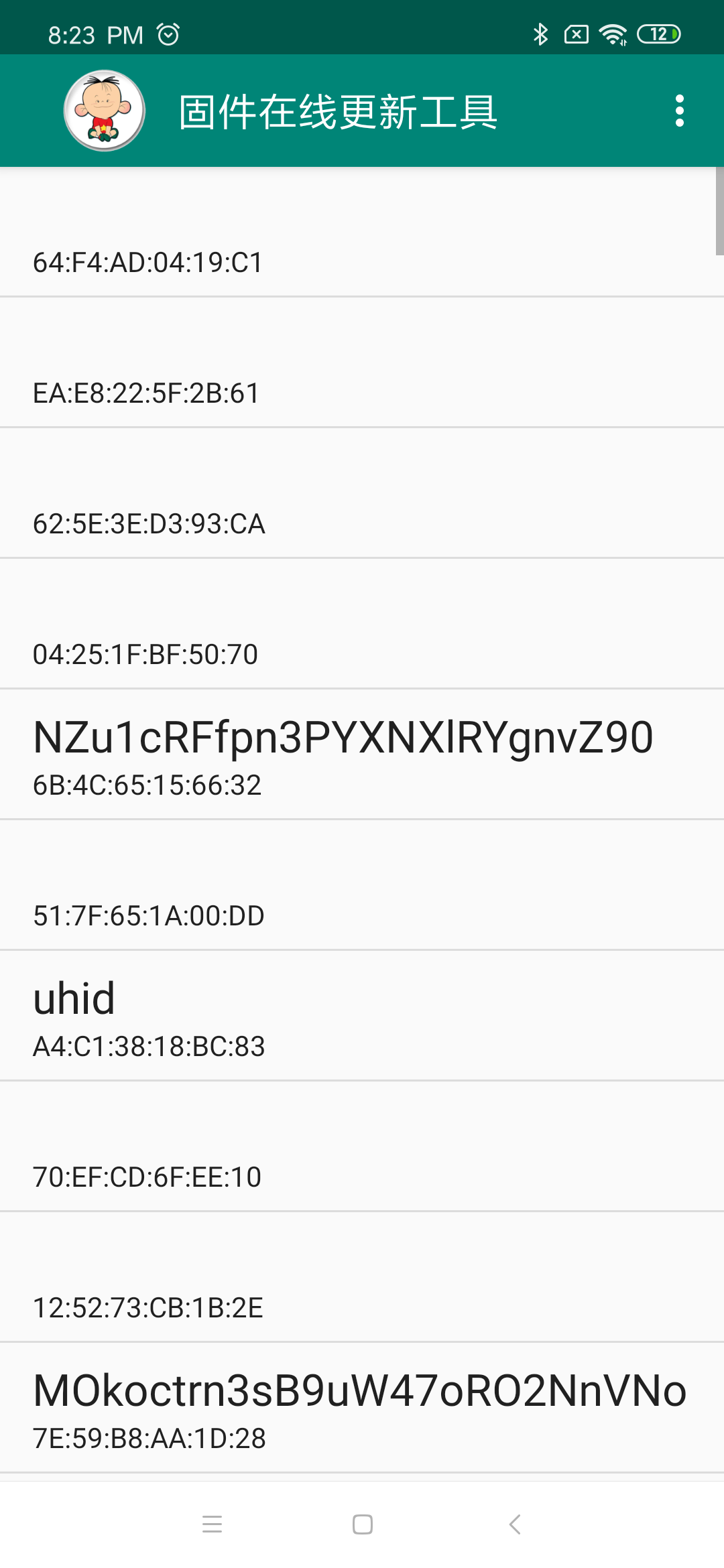Go to the home screen
This screenshot has width=724, height=1568.
click(x=362, y=1524)
